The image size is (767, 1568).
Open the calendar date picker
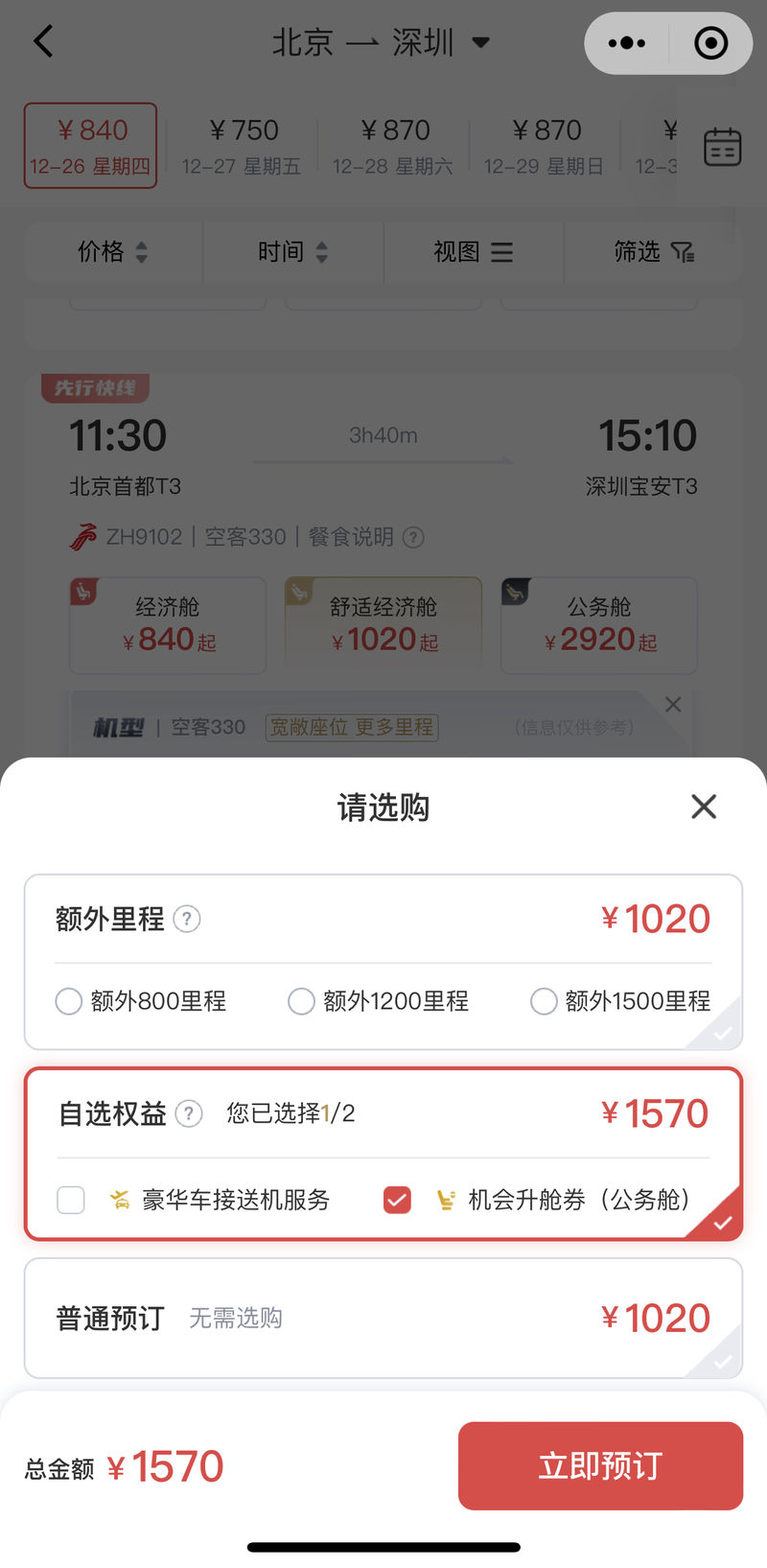(x=722, y=147)
